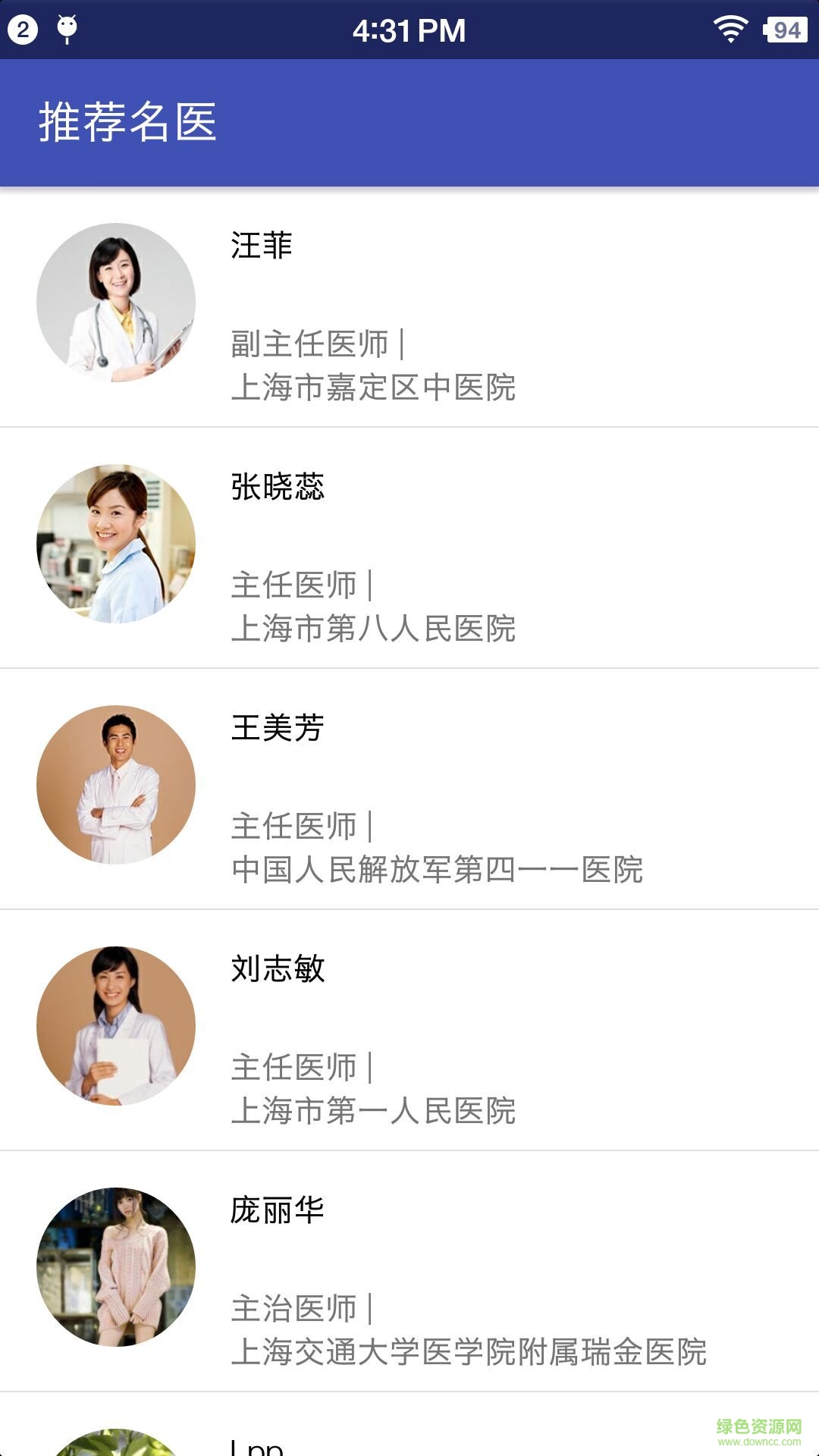Open the row for doctor 刘志敏

coord(409,1030)
